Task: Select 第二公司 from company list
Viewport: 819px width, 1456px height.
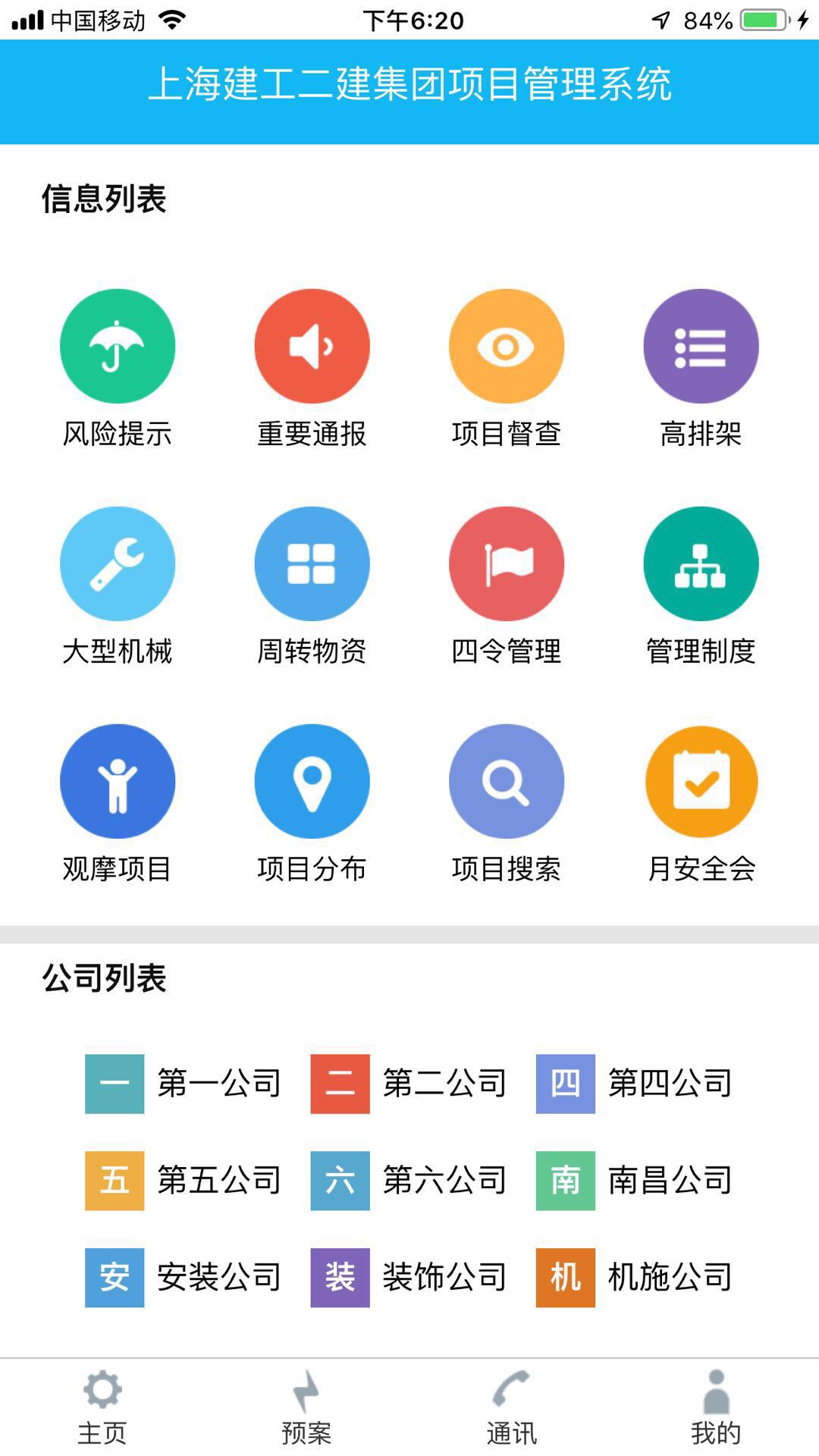Action: [x=409, y=1084]
